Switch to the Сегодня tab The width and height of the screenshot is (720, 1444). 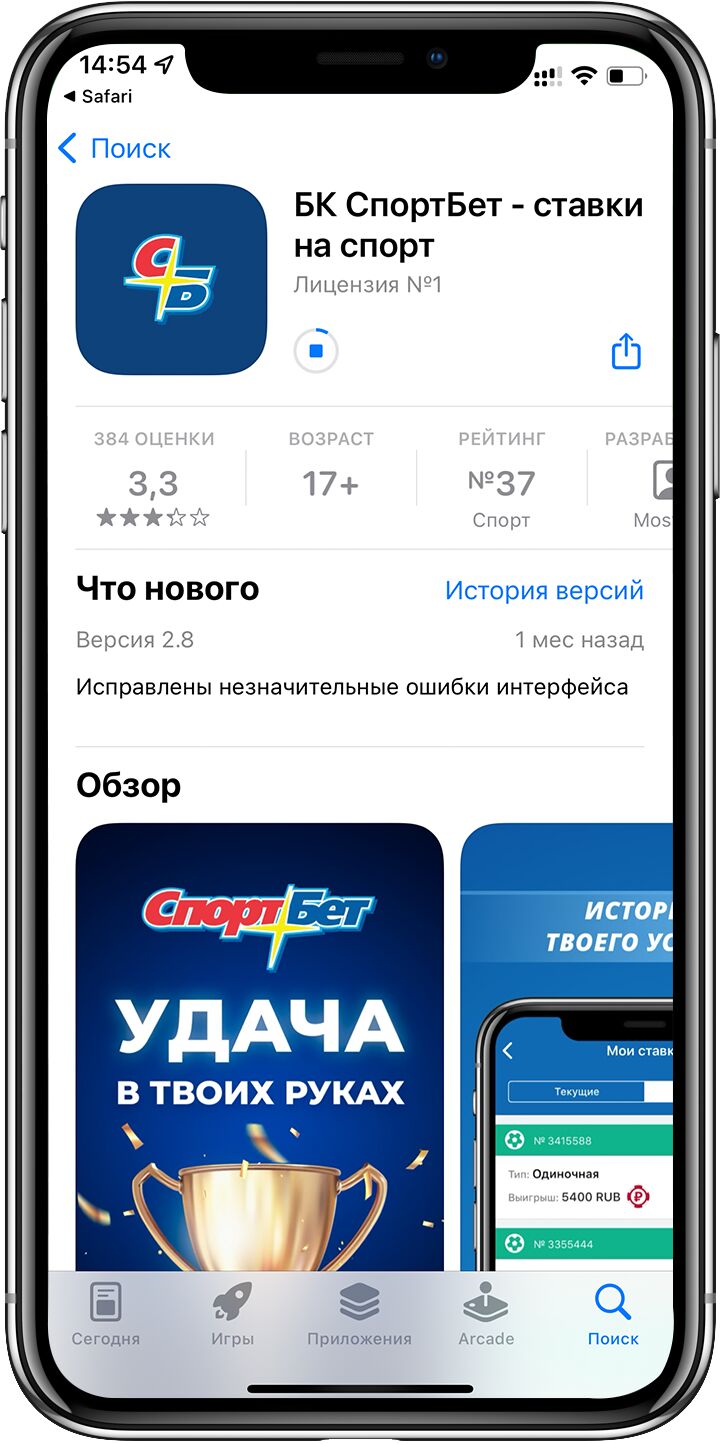tap(106, 1314)
